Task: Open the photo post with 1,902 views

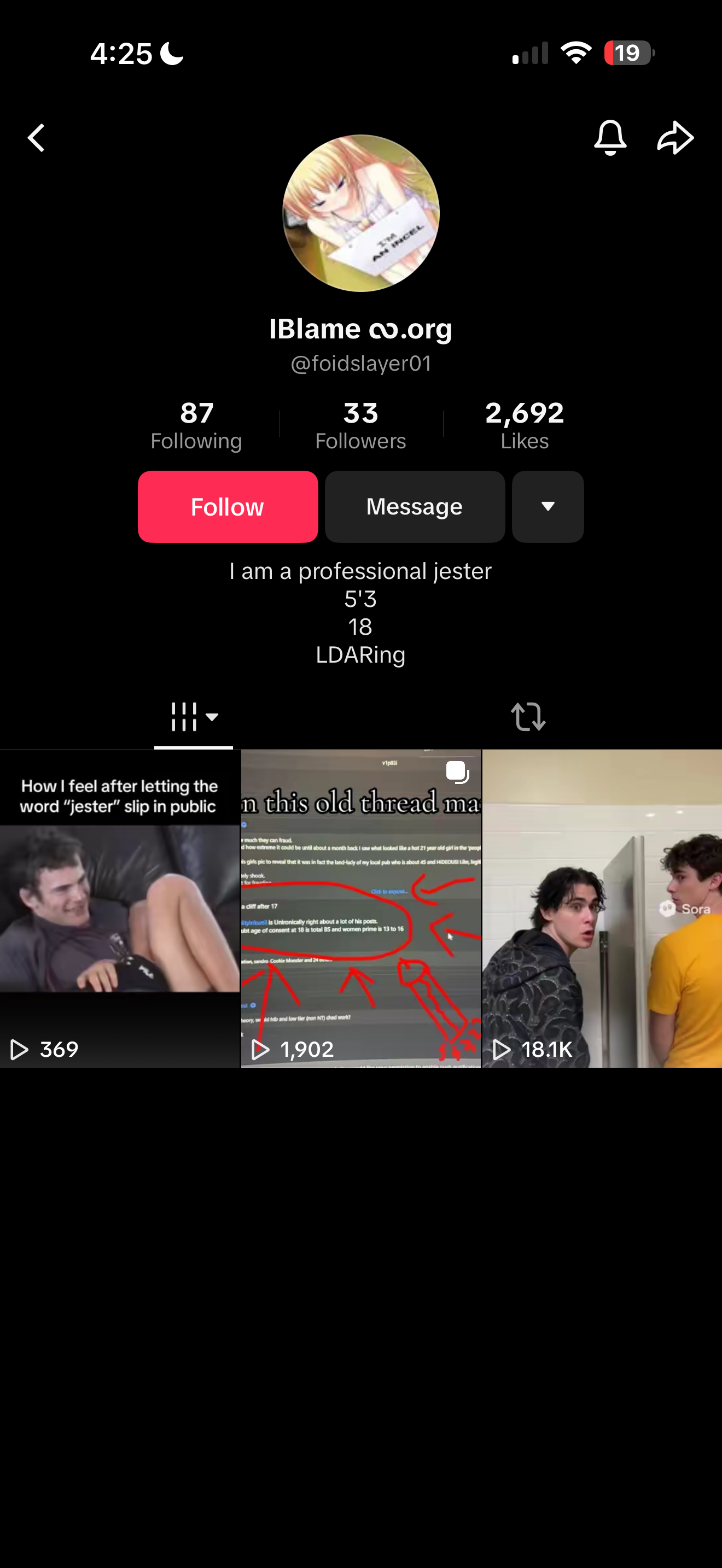Action: point(360,908)
